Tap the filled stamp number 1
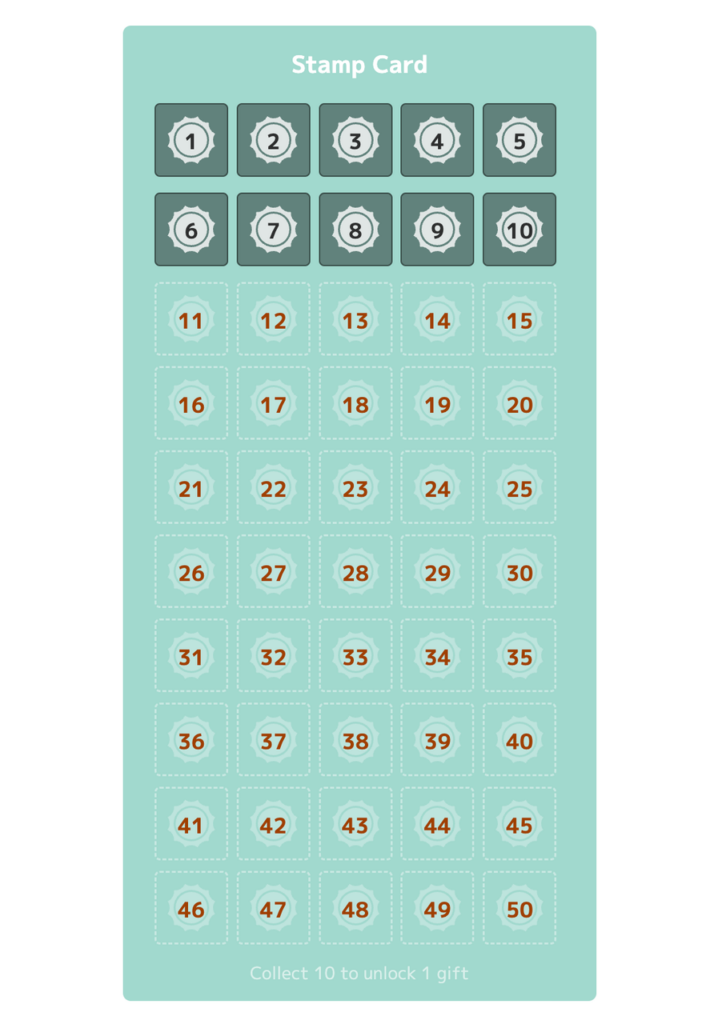Viewport: 726px width, 1024px height. tap(191, 140)
